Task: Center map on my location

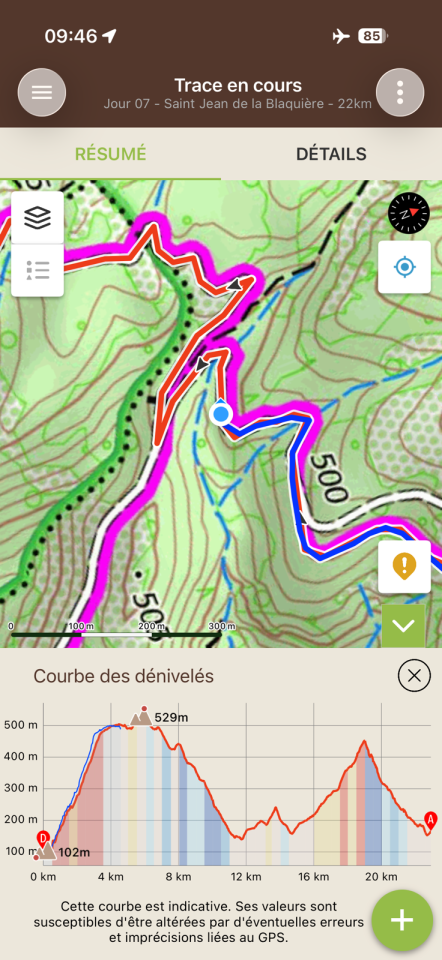Action: tap(404, 267)
